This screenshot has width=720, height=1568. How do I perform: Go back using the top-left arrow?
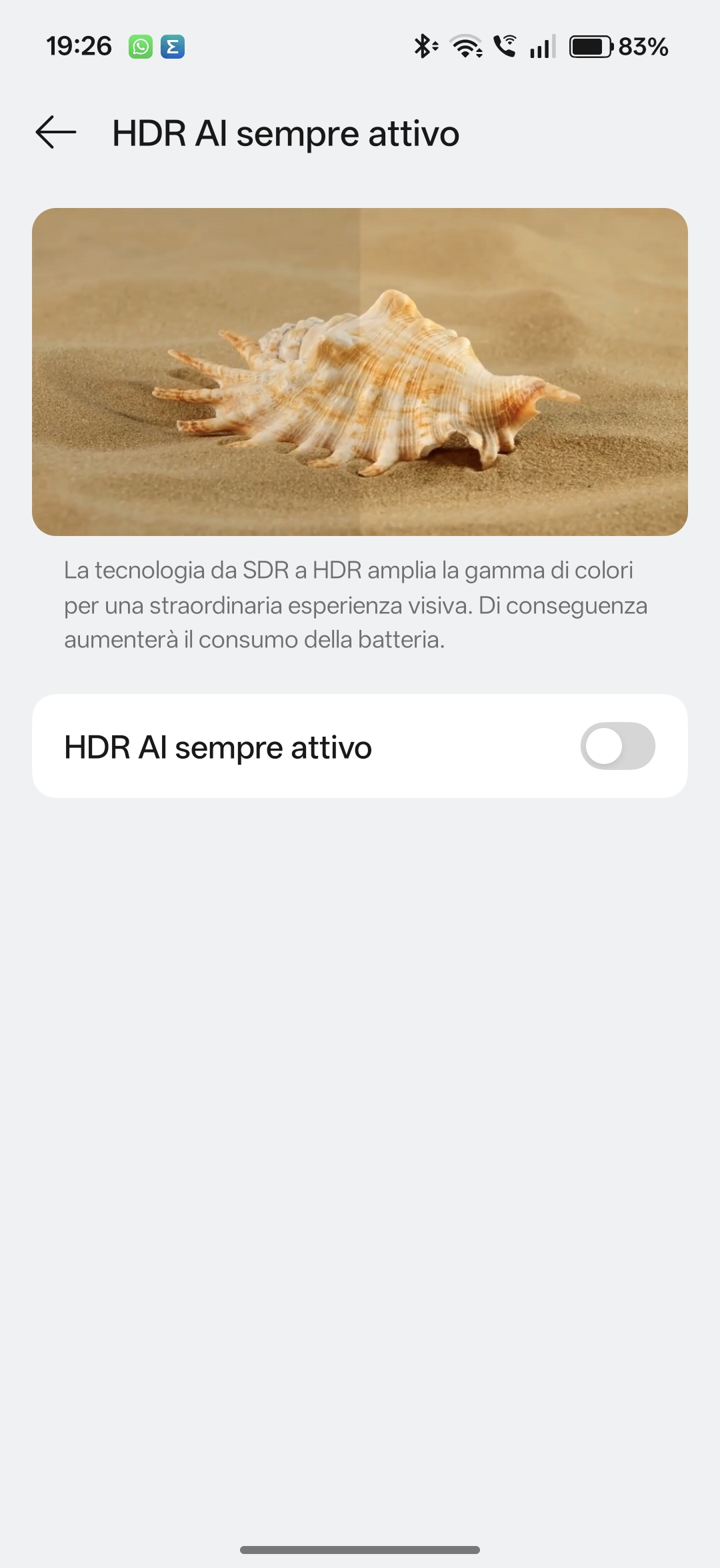[56, 132]
